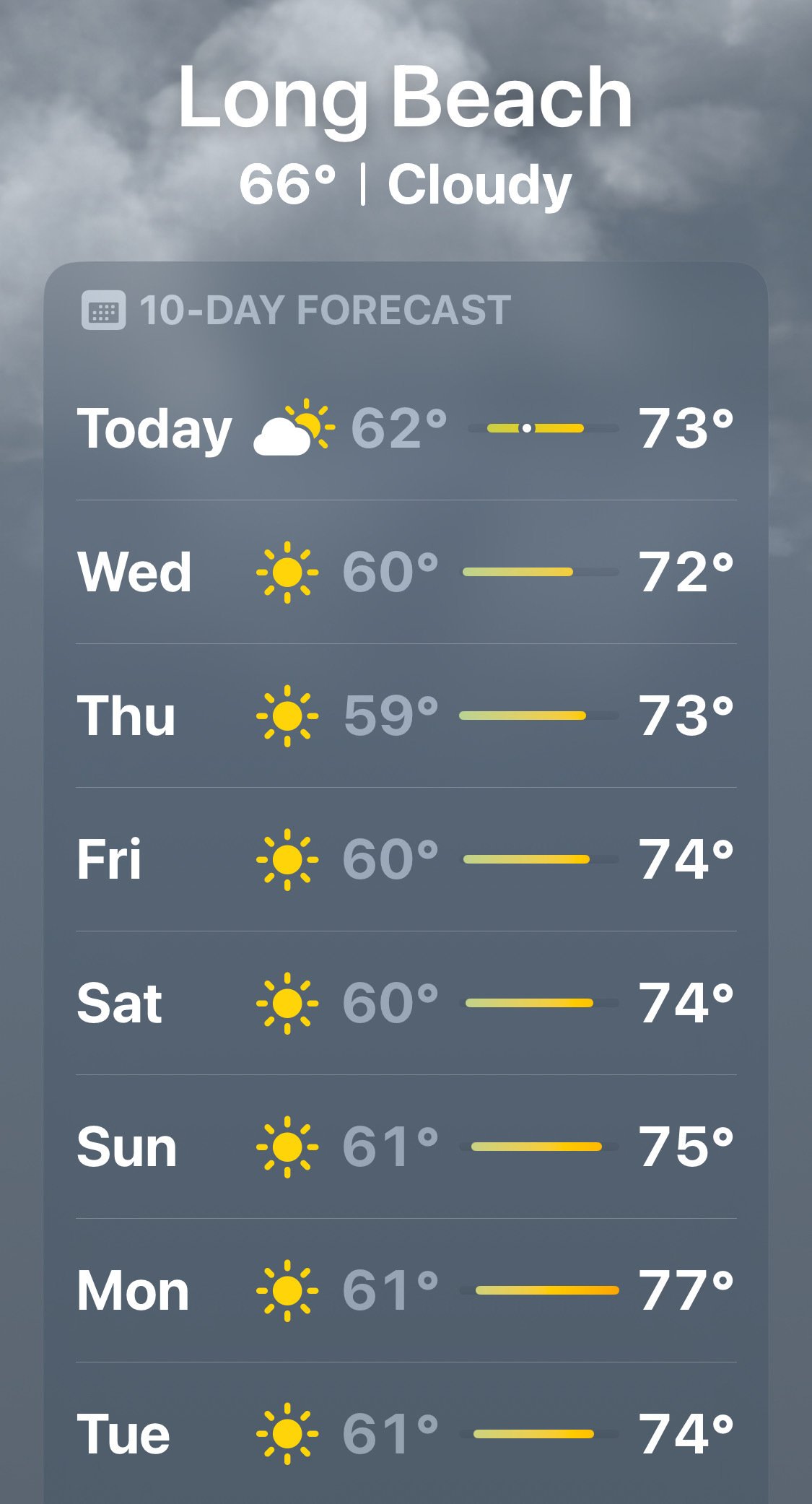Tap the Mon forecast row
812x1504 pixels.
click(406, 1290)
